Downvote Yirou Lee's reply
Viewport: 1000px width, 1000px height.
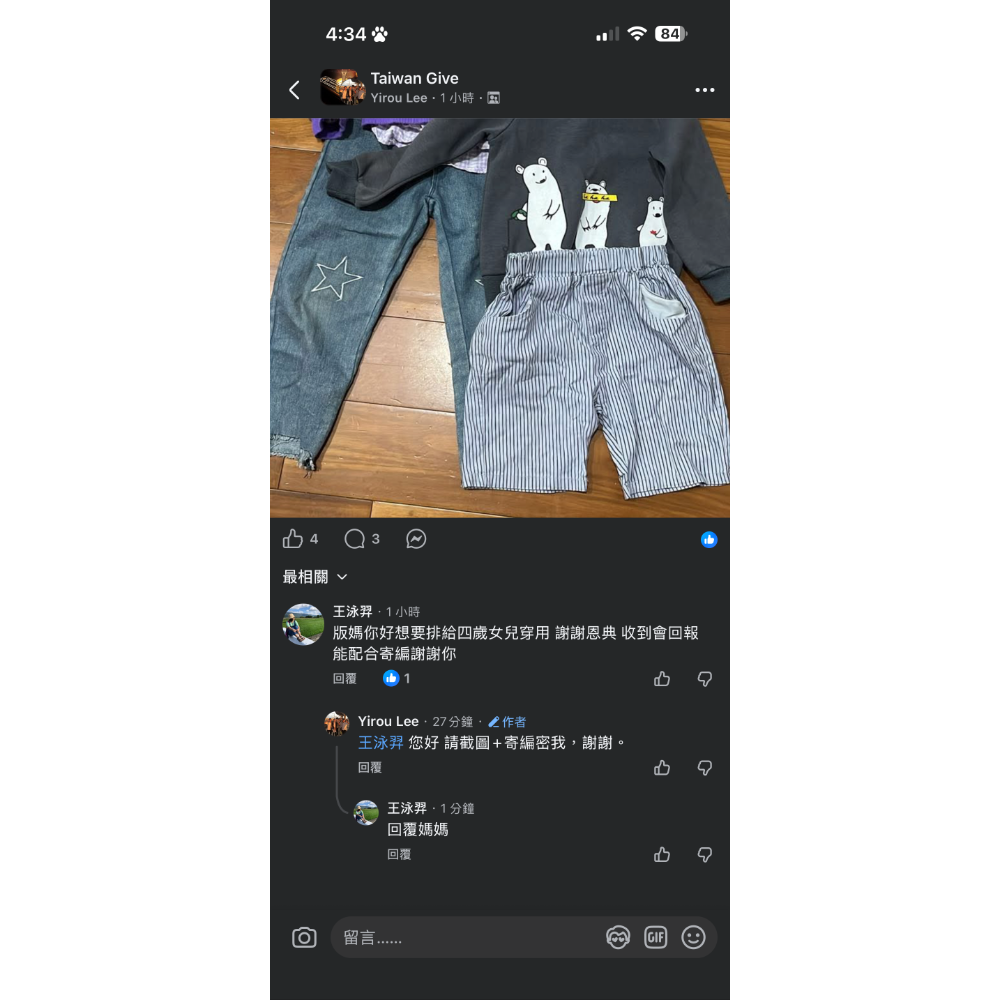pos(705,768)
